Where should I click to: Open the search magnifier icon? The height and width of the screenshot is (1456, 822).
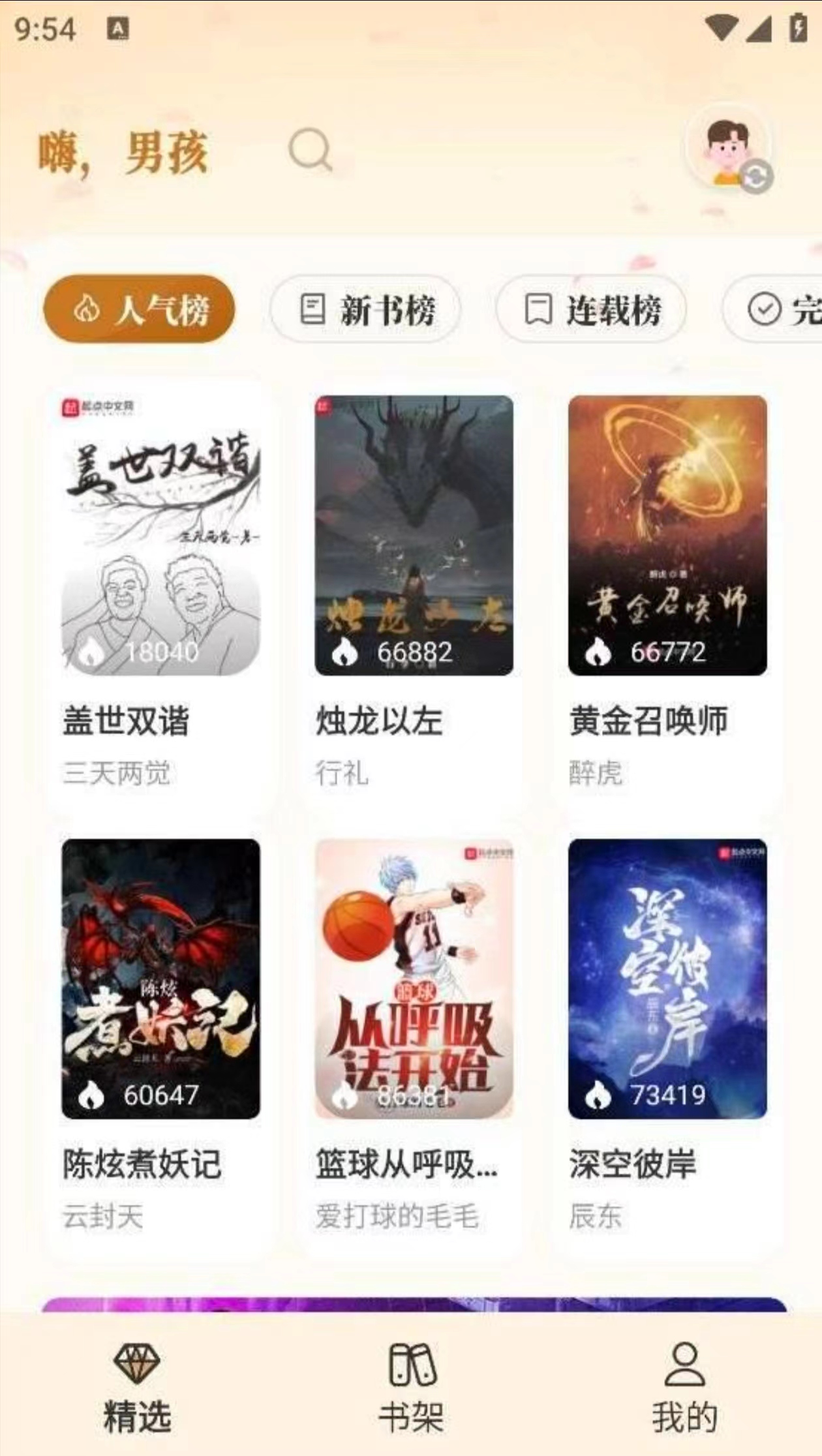pos(311,151)
